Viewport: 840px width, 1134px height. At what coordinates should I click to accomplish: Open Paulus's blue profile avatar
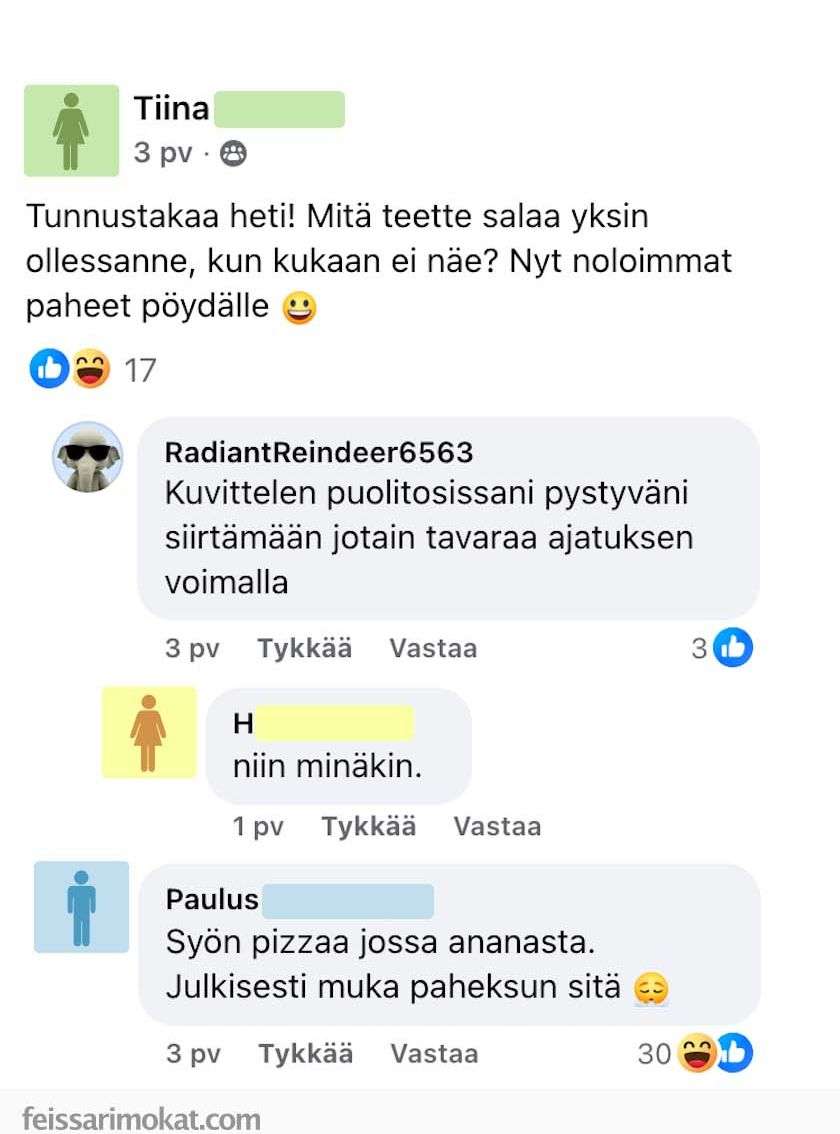(81, 906)
